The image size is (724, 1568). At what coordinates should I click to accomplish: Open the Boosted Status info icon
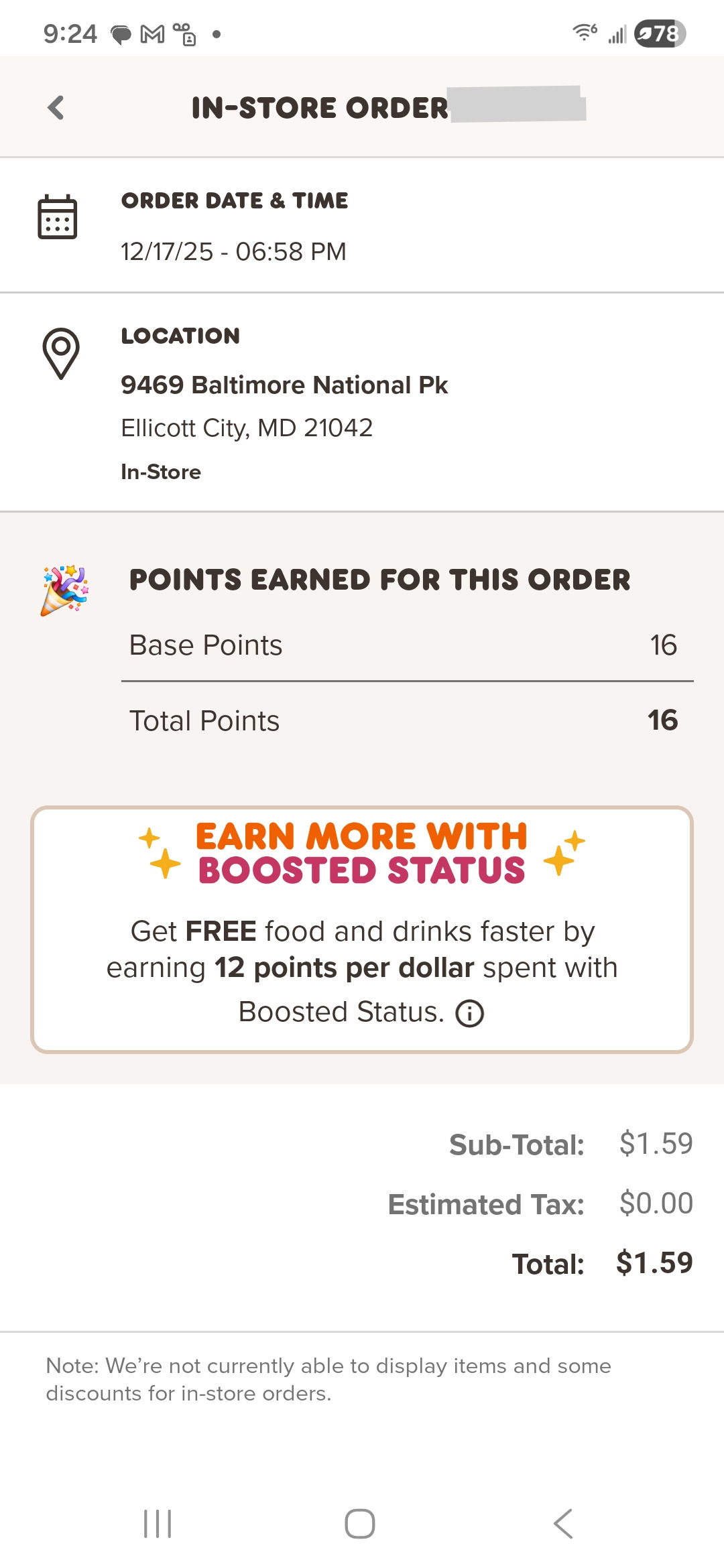click(469, 1013)
